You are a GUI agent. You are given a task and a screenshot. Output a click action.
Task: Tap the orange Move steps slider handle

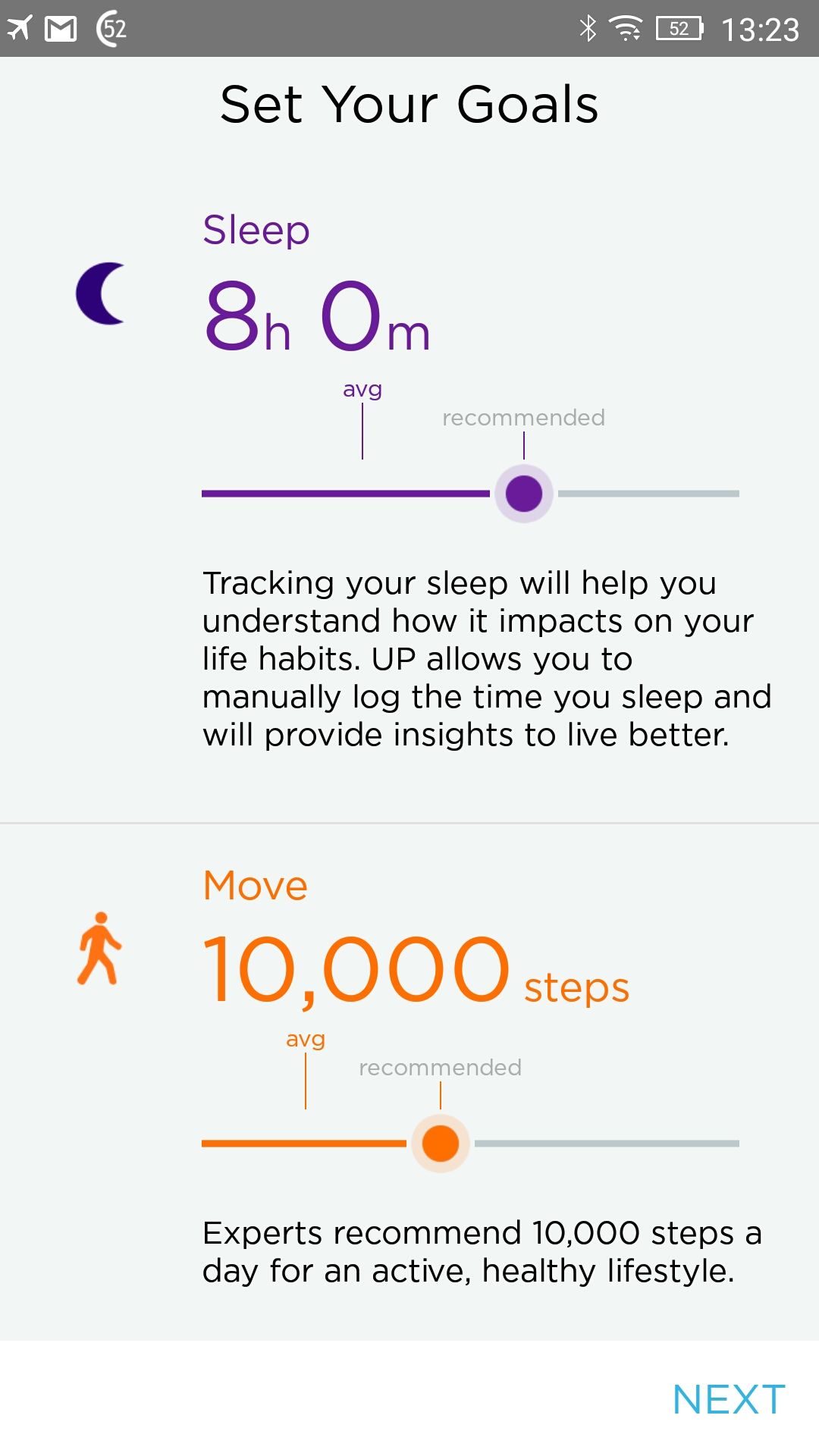point(441,1144)
